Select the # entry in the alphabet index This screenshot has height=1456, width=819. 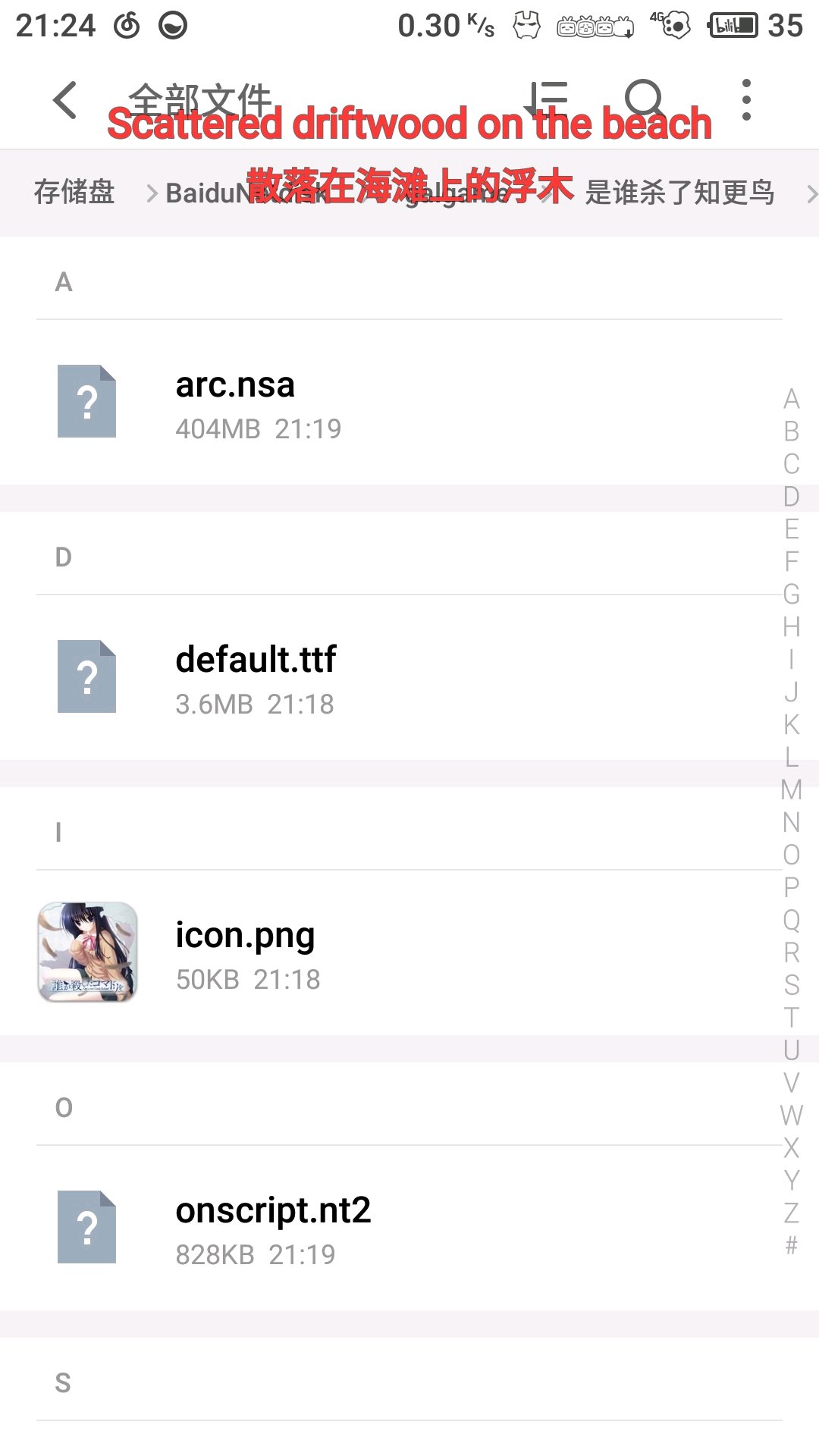point(792,1245)
